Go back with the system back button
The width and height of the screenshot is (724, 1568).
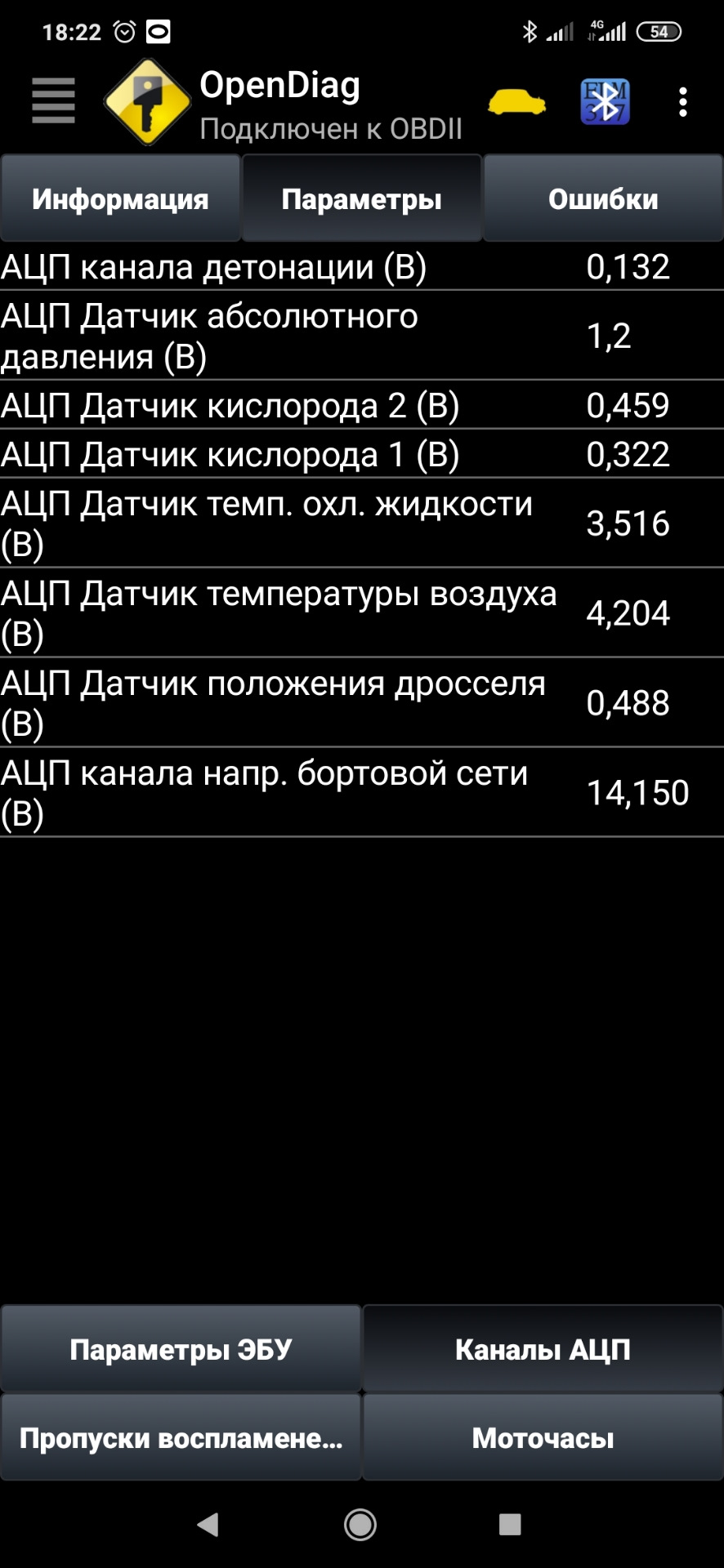[208, 1524]
